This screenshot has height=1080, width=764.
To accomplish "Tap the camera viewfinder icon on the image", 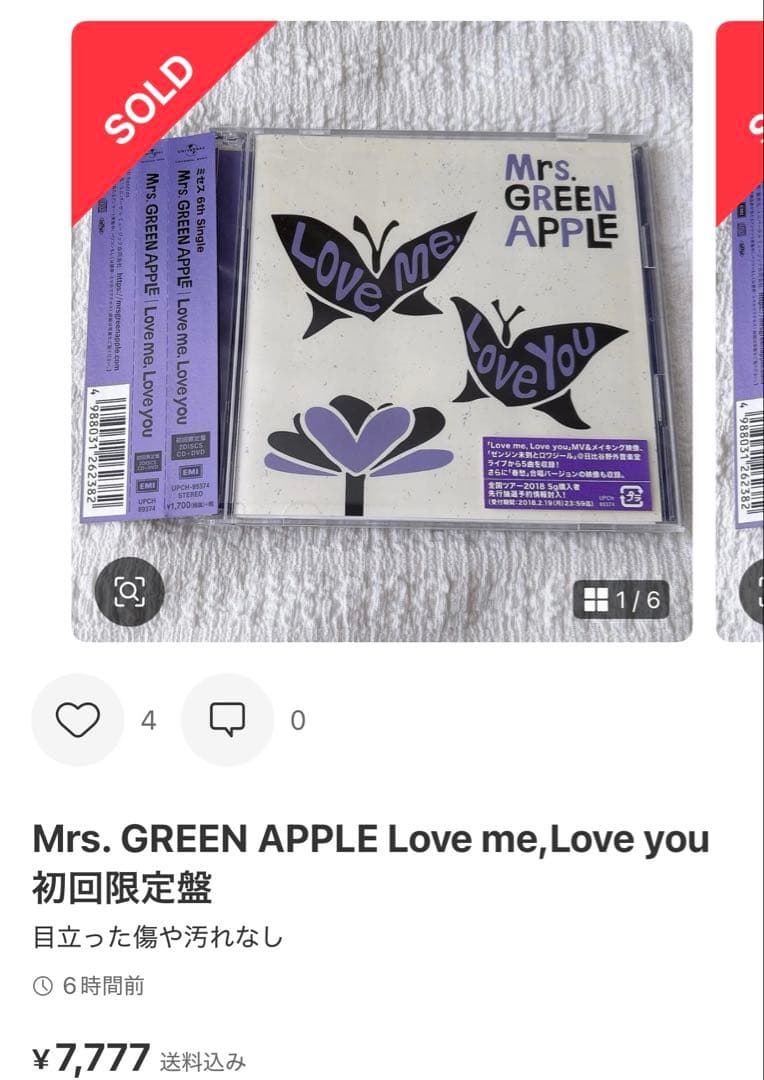I will pyautogui.click(x=127, y=592).
